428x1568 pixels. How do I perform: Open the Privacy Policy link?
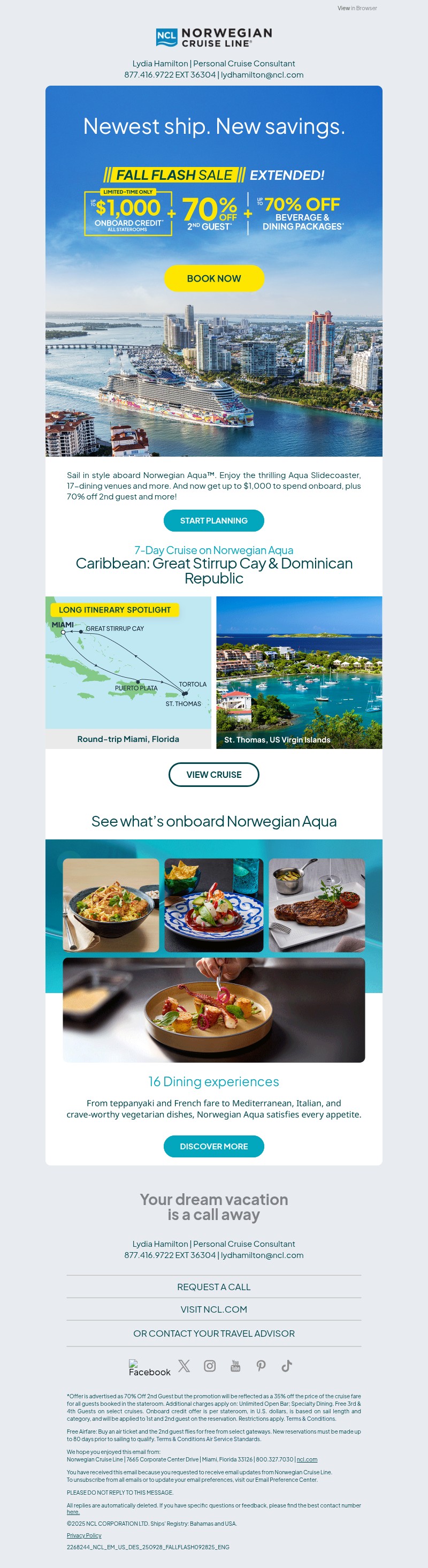click(84, 1535)
